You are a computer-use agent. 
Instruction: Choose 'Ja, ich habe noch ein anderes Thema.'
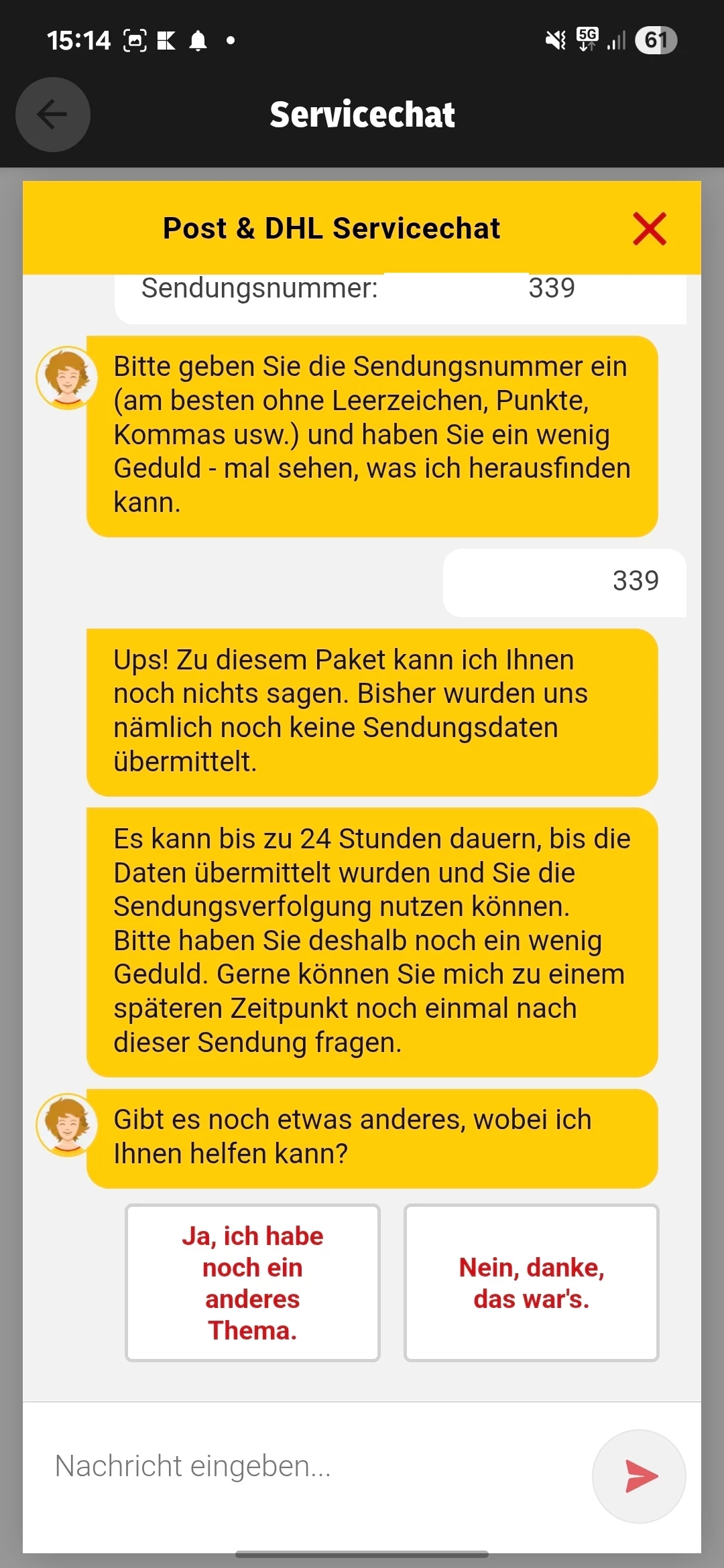pyautogui.click(x=253, y=1283)
